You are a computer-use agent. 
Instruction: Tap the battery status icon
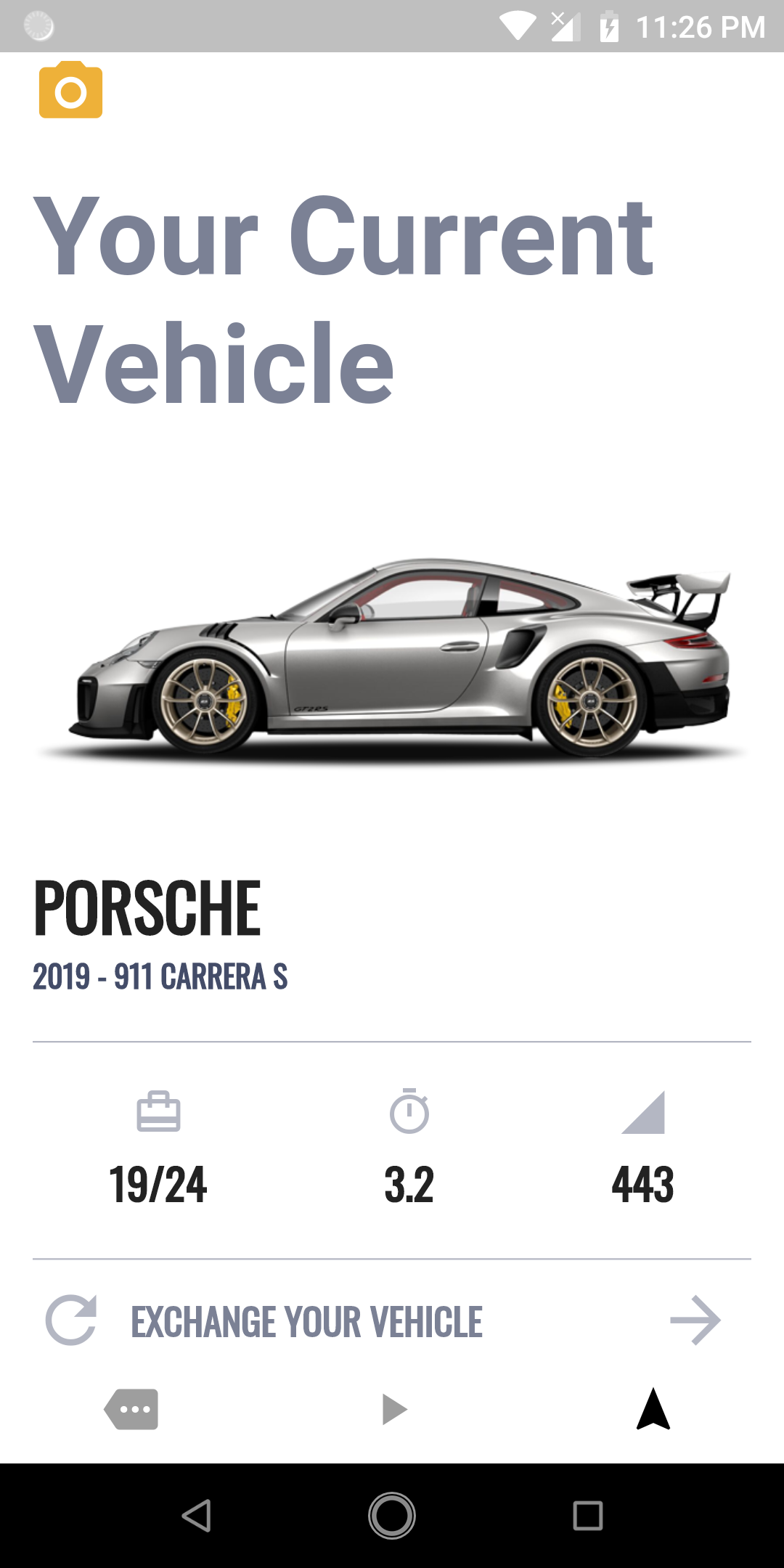[610, 26]
